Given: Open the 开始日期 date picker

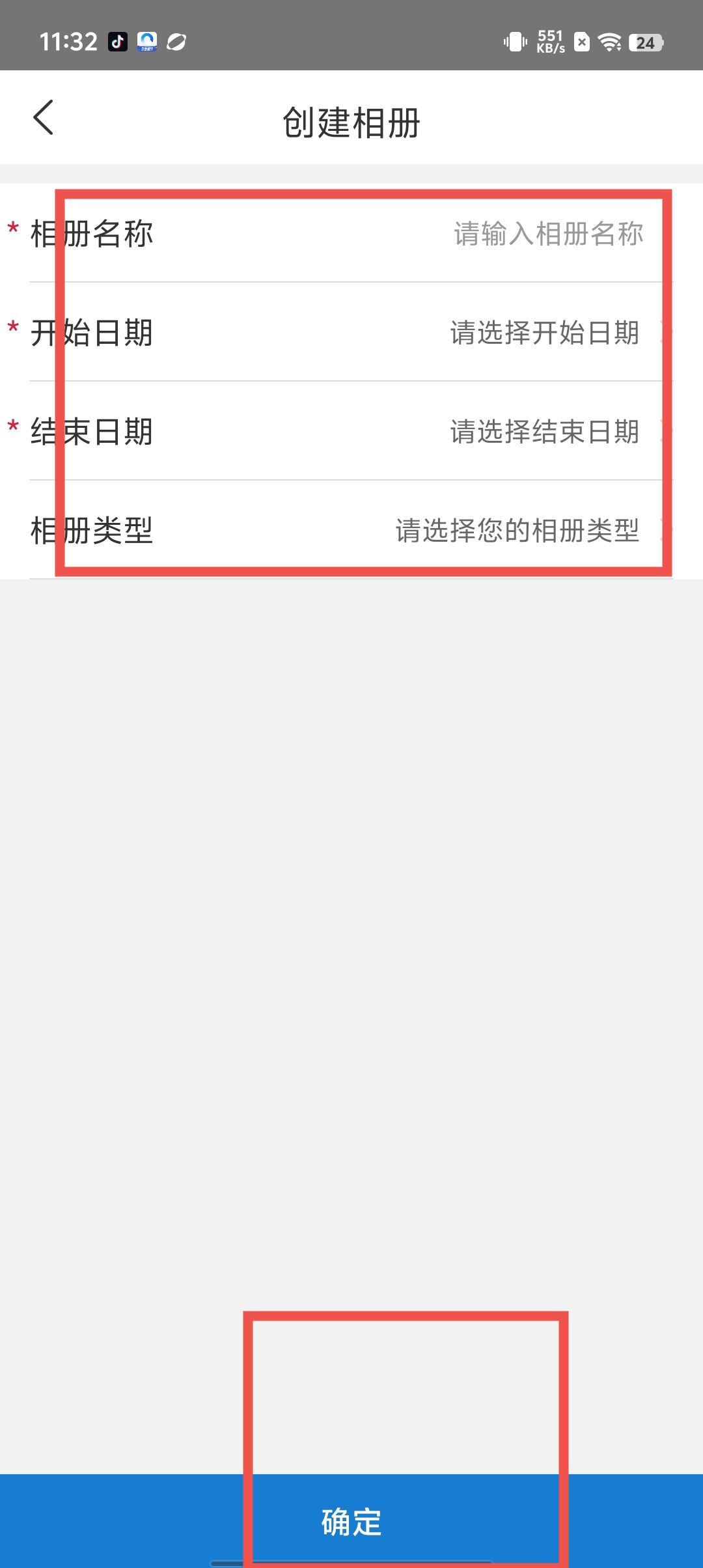Looking at the screenshot, I should tap(545, 333).
